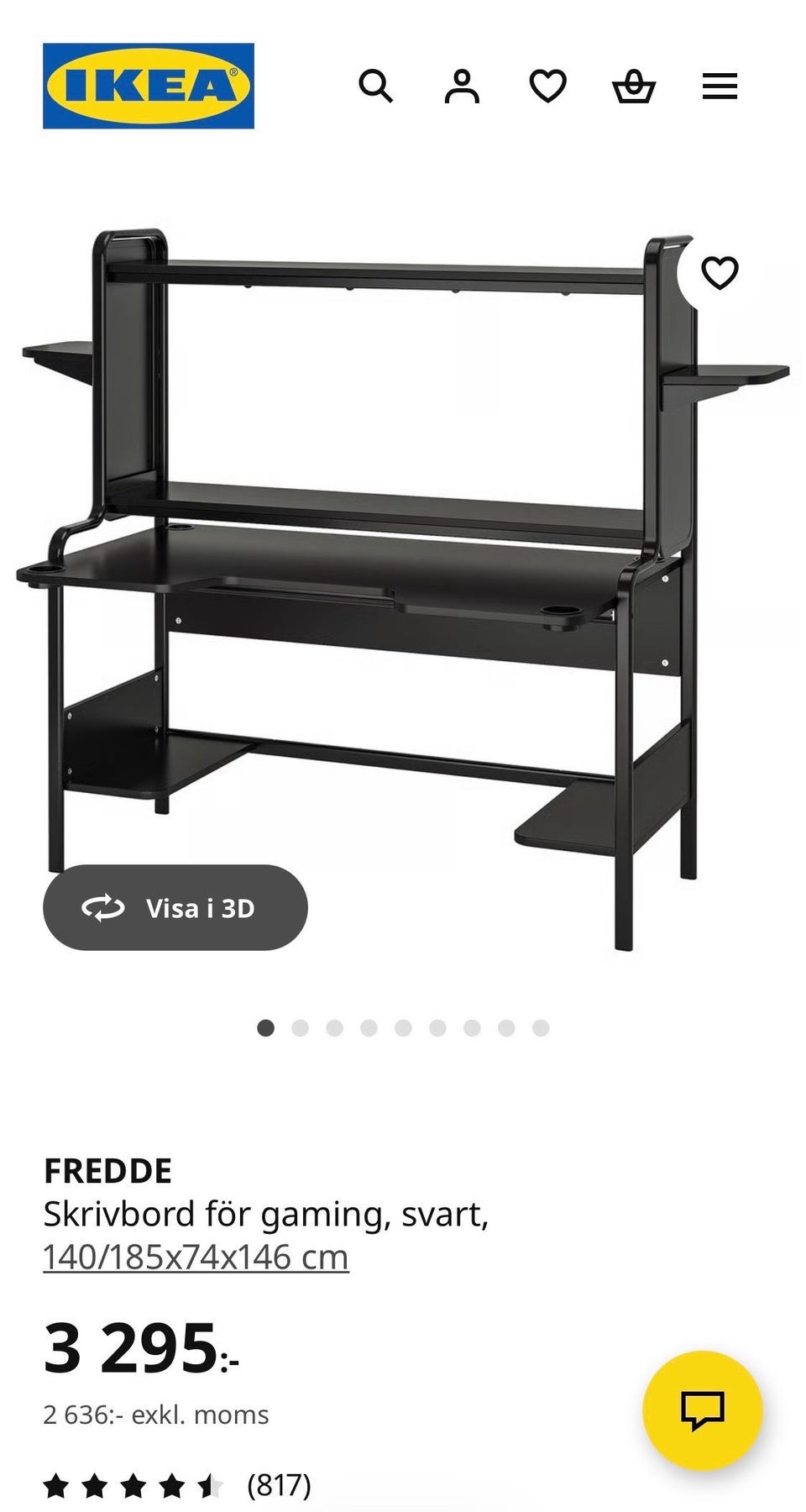Screen dimensions: 806x1512
Task: Open the yellow chat button
Action: click(702, 1410)
